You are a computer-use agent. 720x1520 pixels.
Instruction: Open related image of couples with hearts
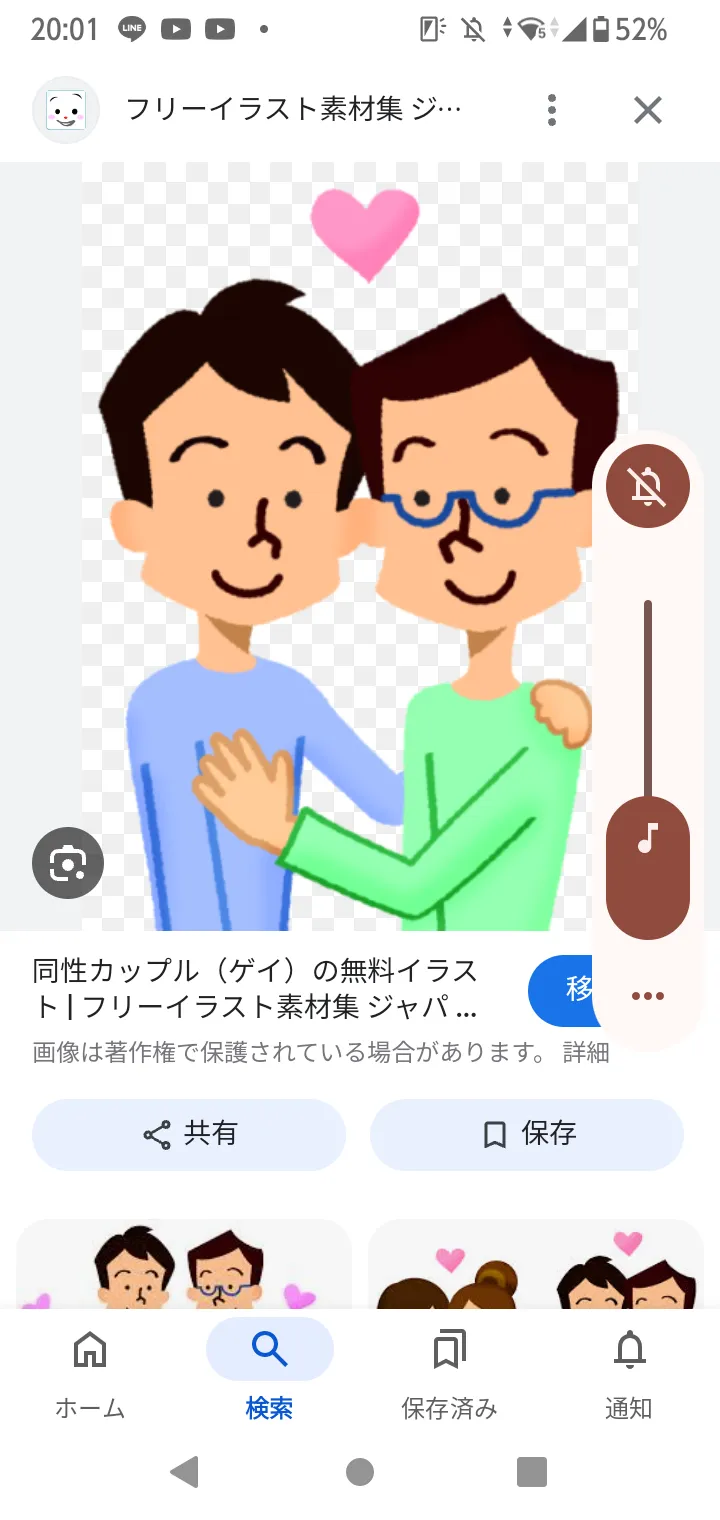pyautogui.click(x=536, y=1264)
